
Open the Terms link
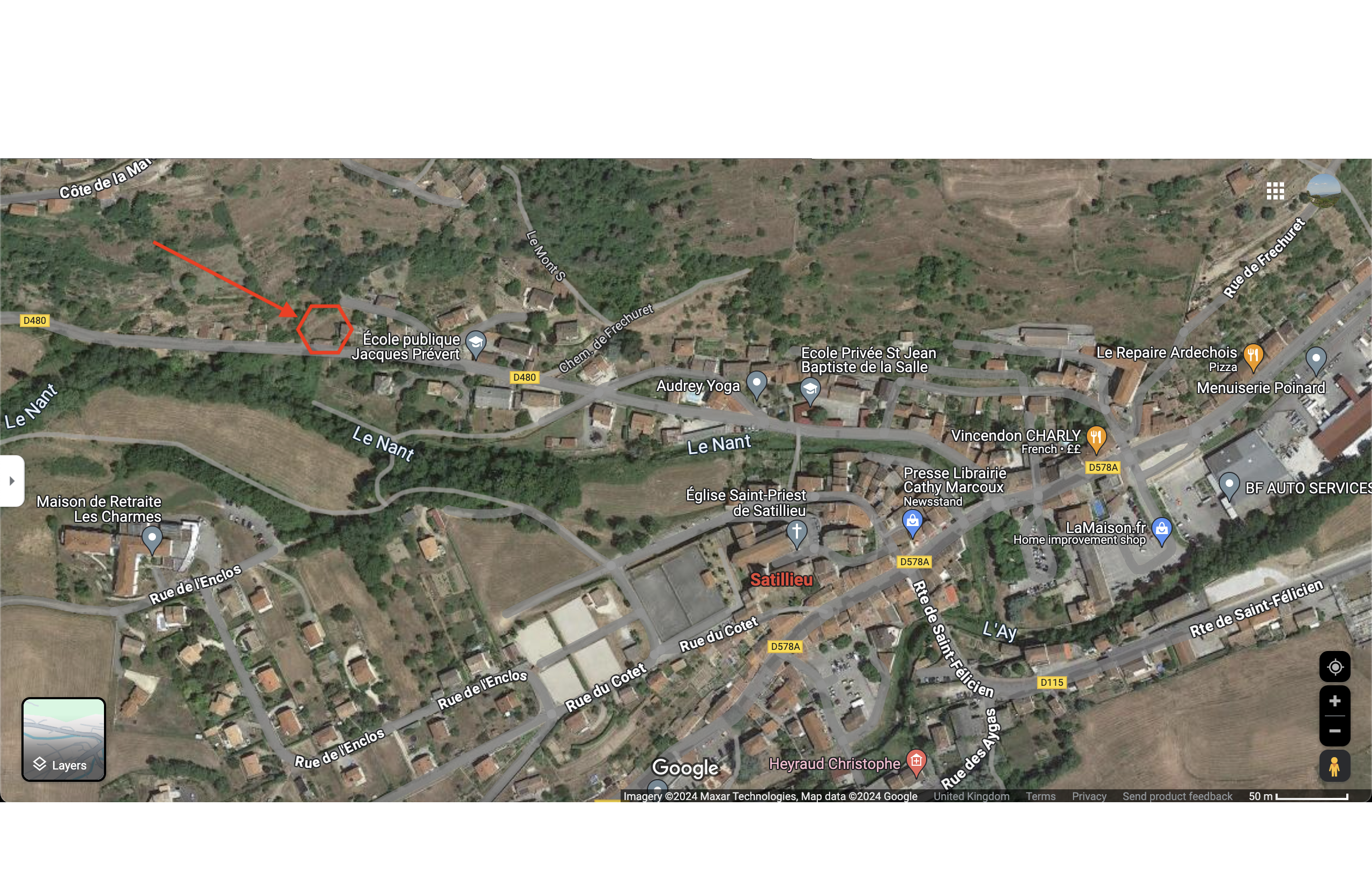pyautogui.click(x=1040, y=796)
